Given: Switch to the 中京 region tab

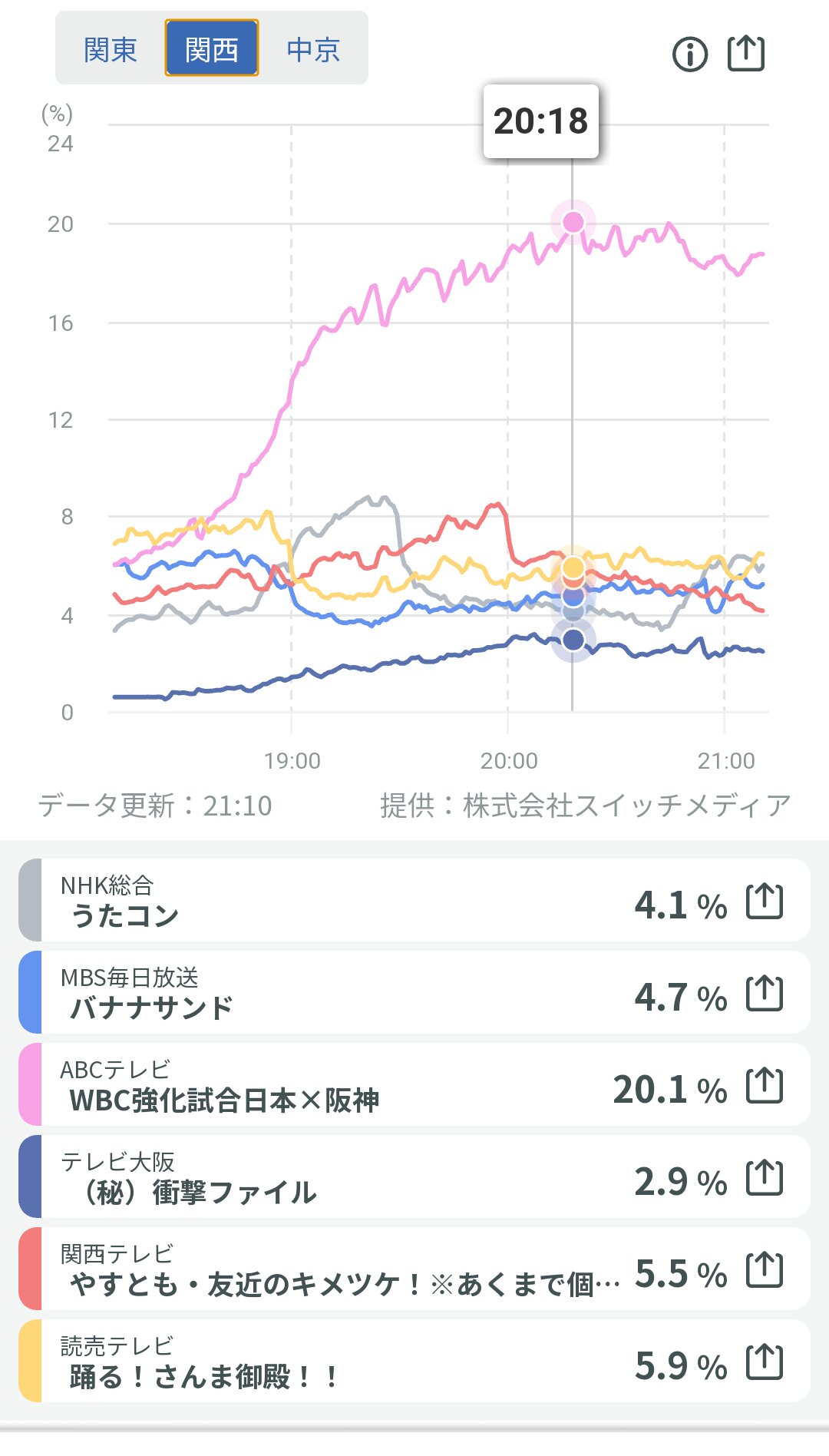Looking at the screenshot, I should pos(313,50).
